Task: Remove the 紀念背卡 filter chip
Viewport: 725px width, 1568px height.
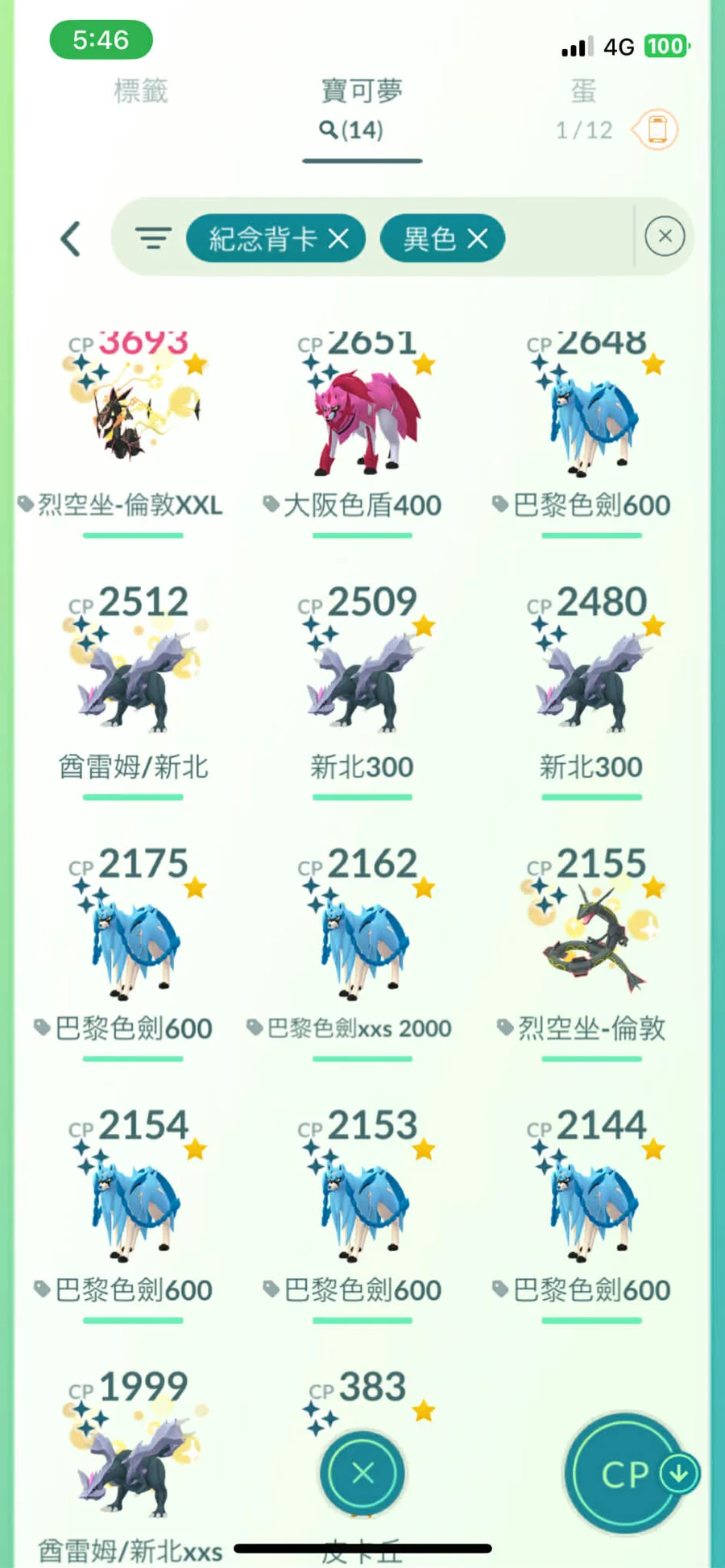Action: (x=338, y=238)
